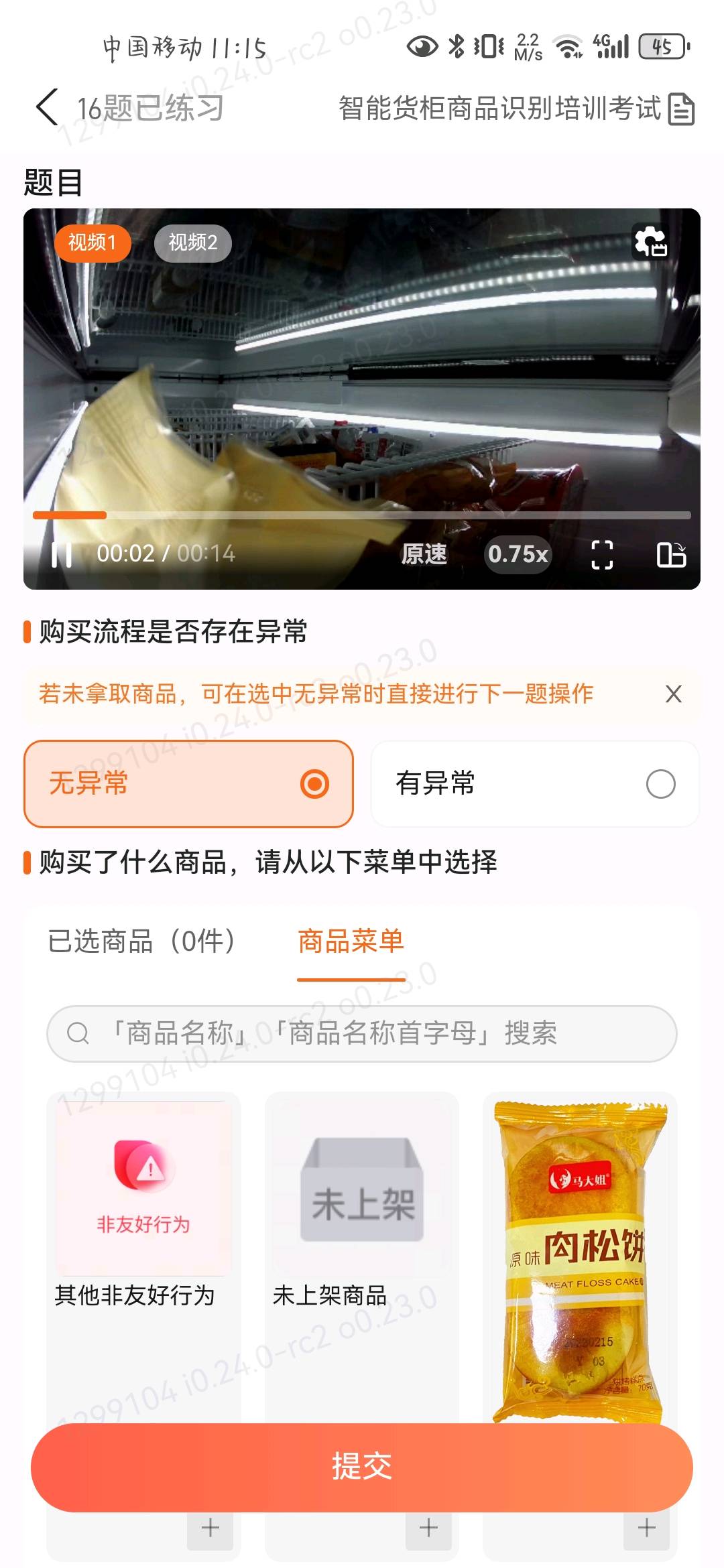Screen dimensions: 724x1568
Task: Seek on the video progress bar
Action: click(x=362, y=515)
